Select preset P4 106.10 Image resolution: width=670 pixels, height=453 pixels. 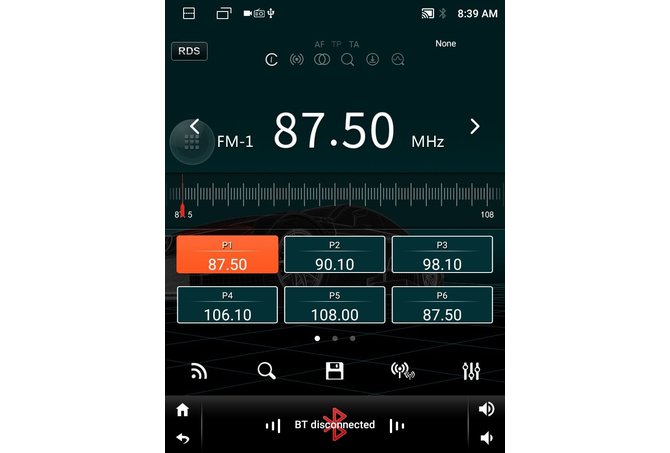[x=227, y=305]
